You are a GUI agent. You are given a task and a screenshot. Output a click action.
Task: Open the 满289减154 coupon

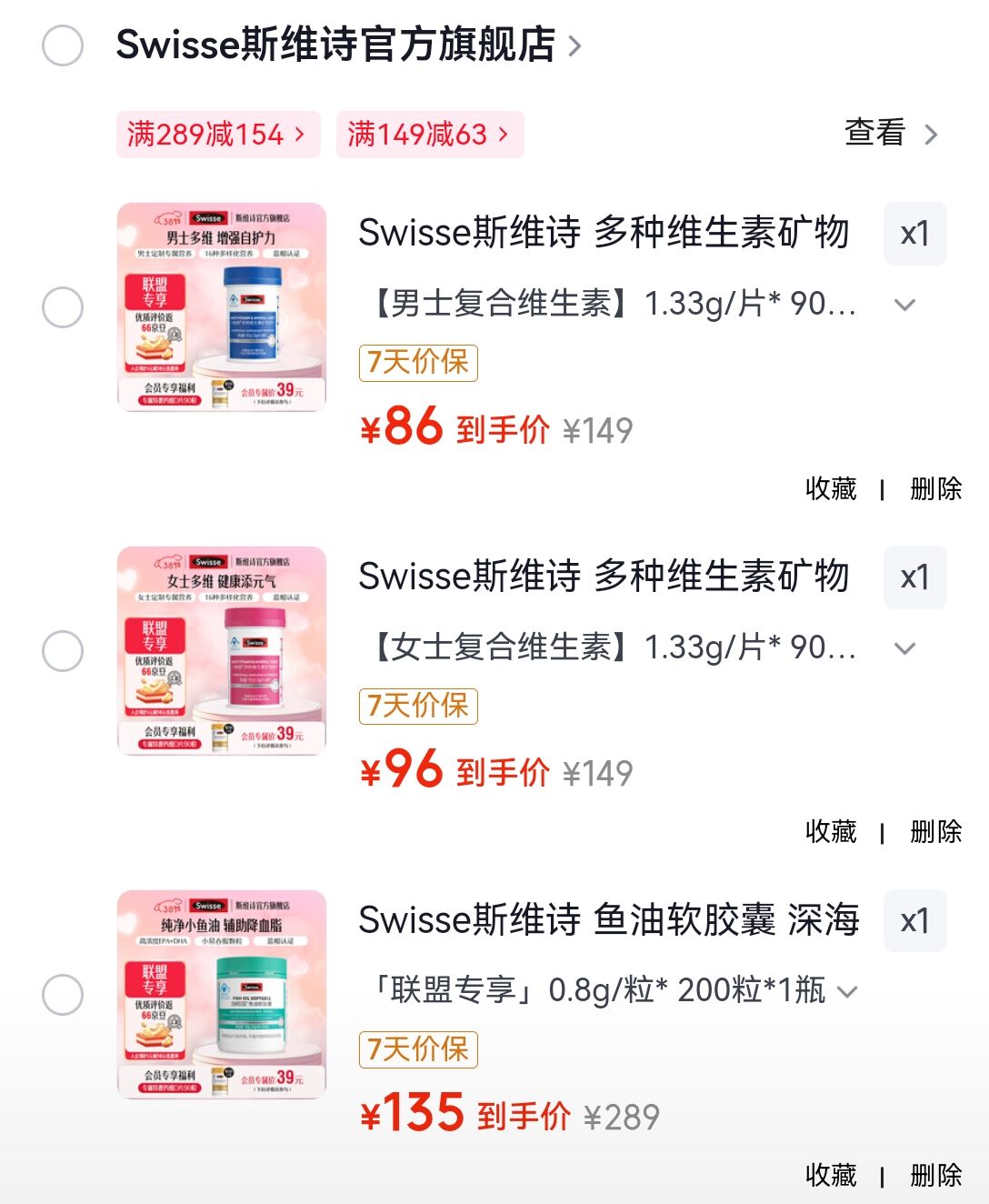point(218,135)
